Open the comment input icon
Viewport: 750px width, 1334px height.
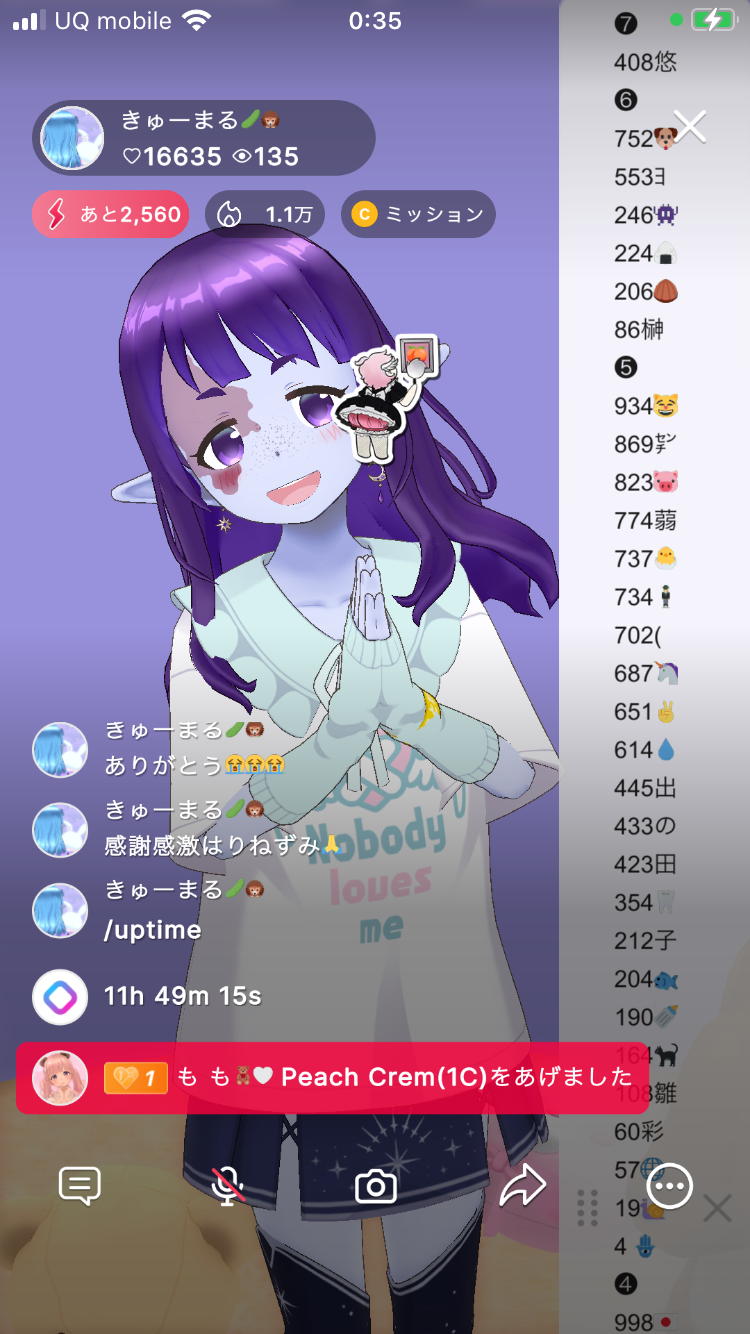[x=80, y=1187]
